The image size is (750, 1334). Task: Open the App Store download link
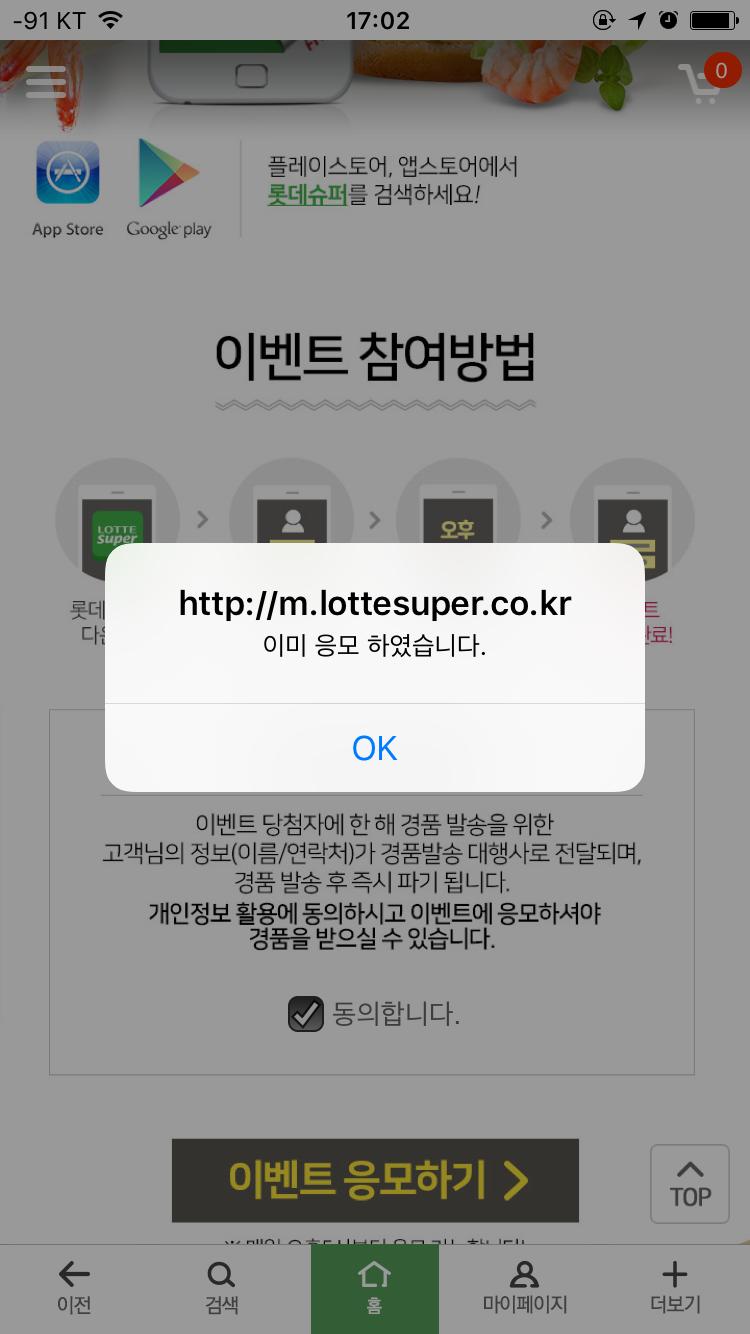pyautogui.click(x=68, y=188)
